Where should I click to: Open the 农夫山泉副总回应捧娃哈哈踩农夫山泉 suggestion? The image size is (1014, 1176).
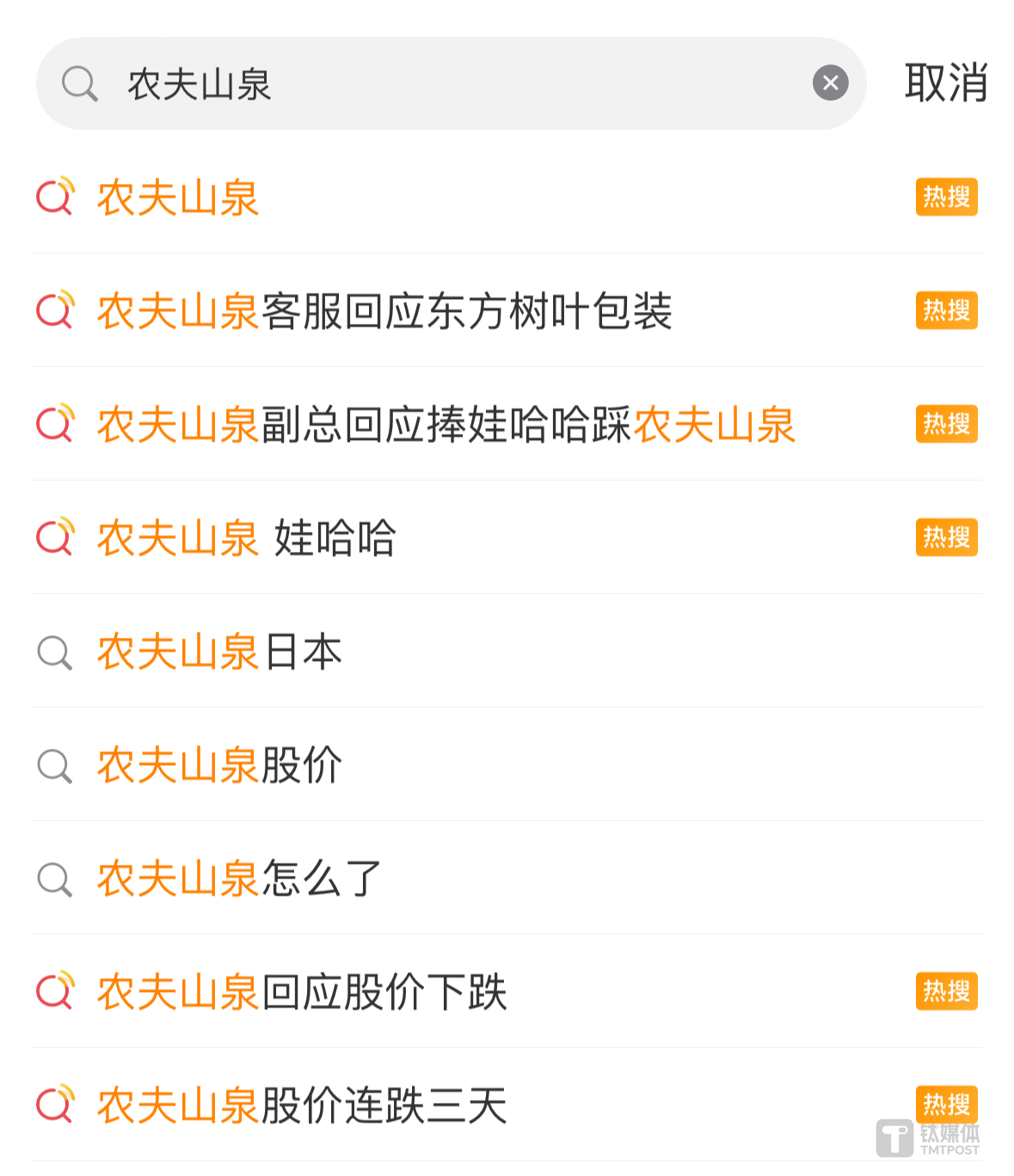pyautogui.click(x=444, y=424)
